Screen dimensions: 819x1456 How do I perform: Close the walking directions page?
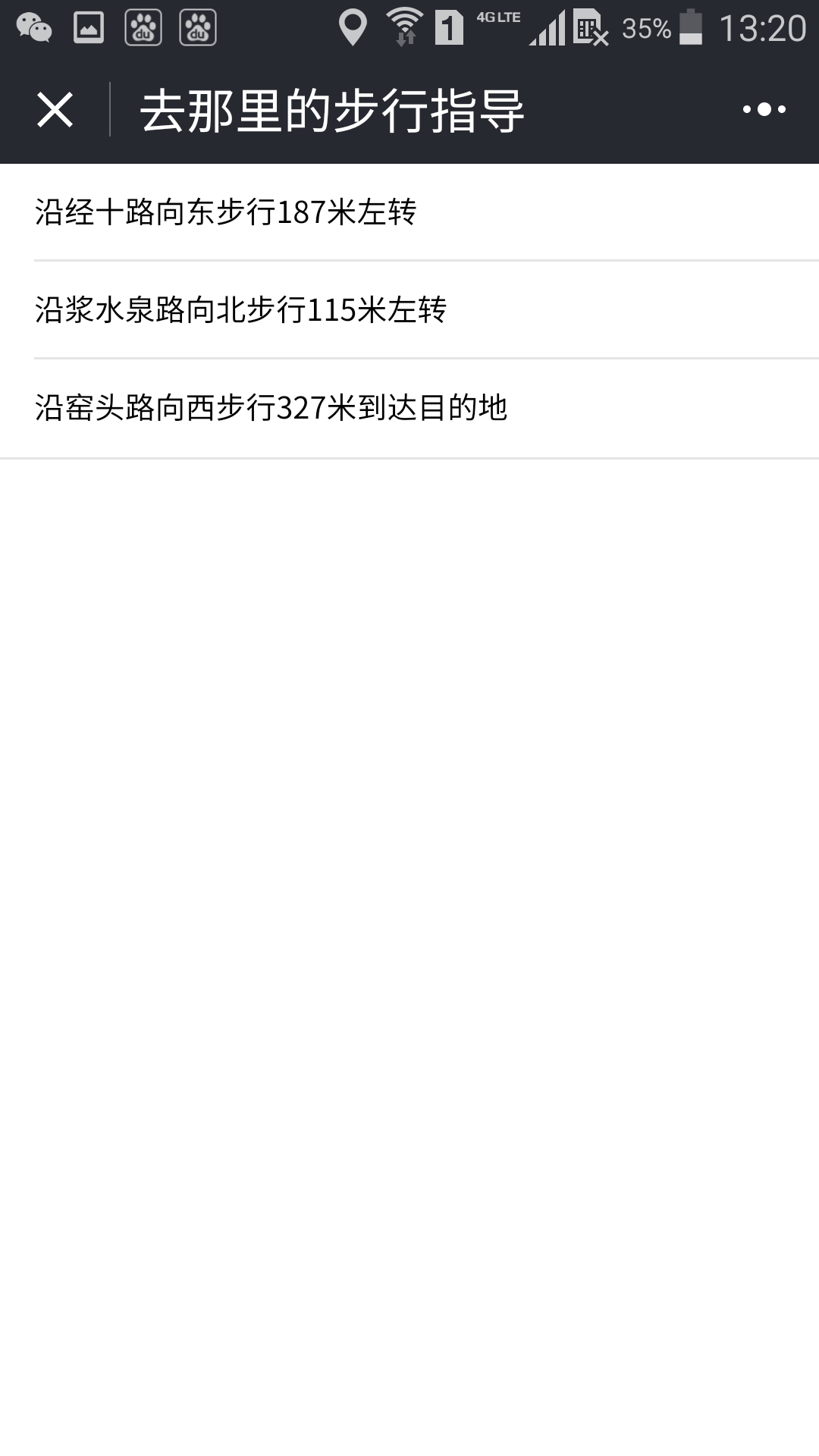point(55,110)
